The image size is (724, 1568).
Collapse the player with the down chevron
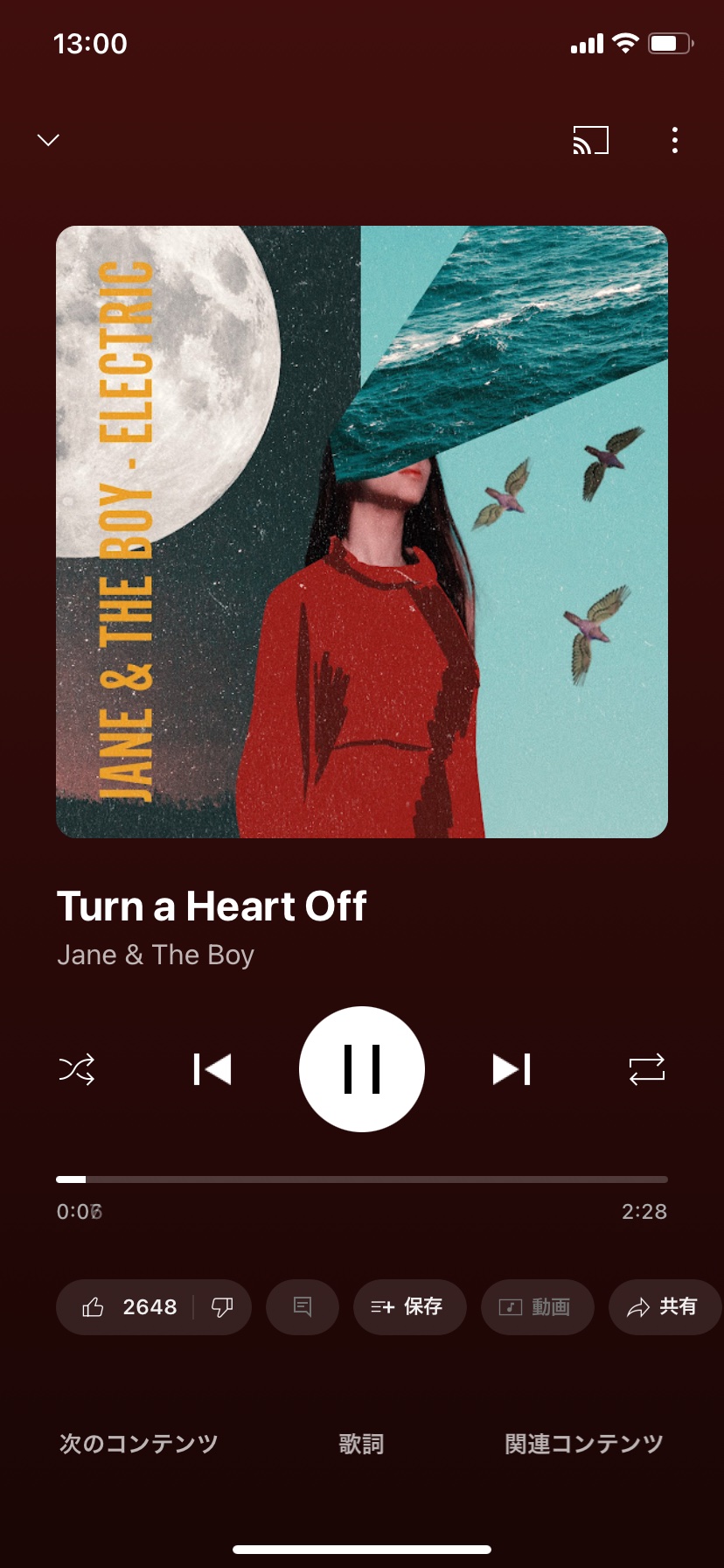click(x=49, y=140)
